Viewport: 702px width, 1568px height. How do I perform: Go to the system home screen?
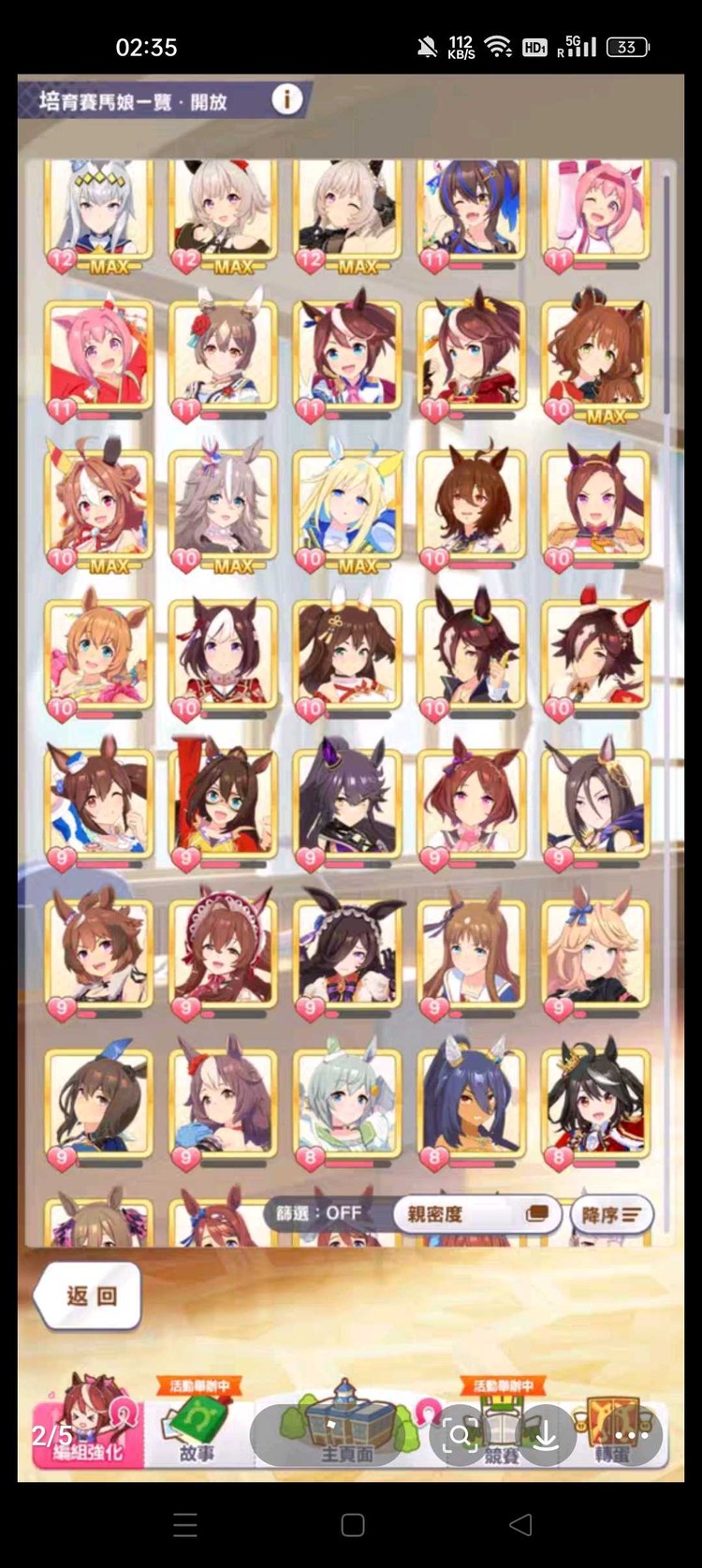(x=353, y=1524)
